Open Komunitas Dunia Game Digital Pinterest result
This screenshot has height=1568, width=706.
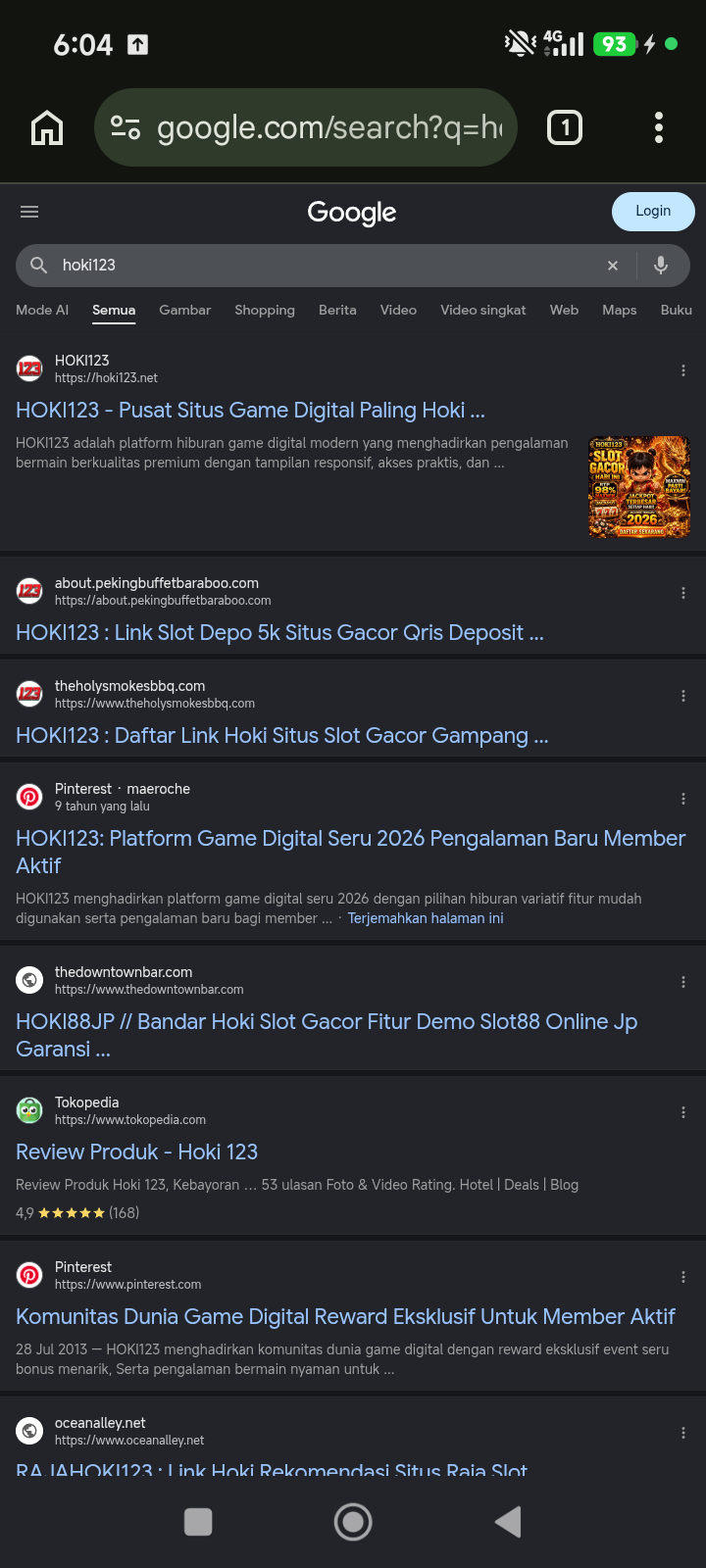coord(345,1316)
